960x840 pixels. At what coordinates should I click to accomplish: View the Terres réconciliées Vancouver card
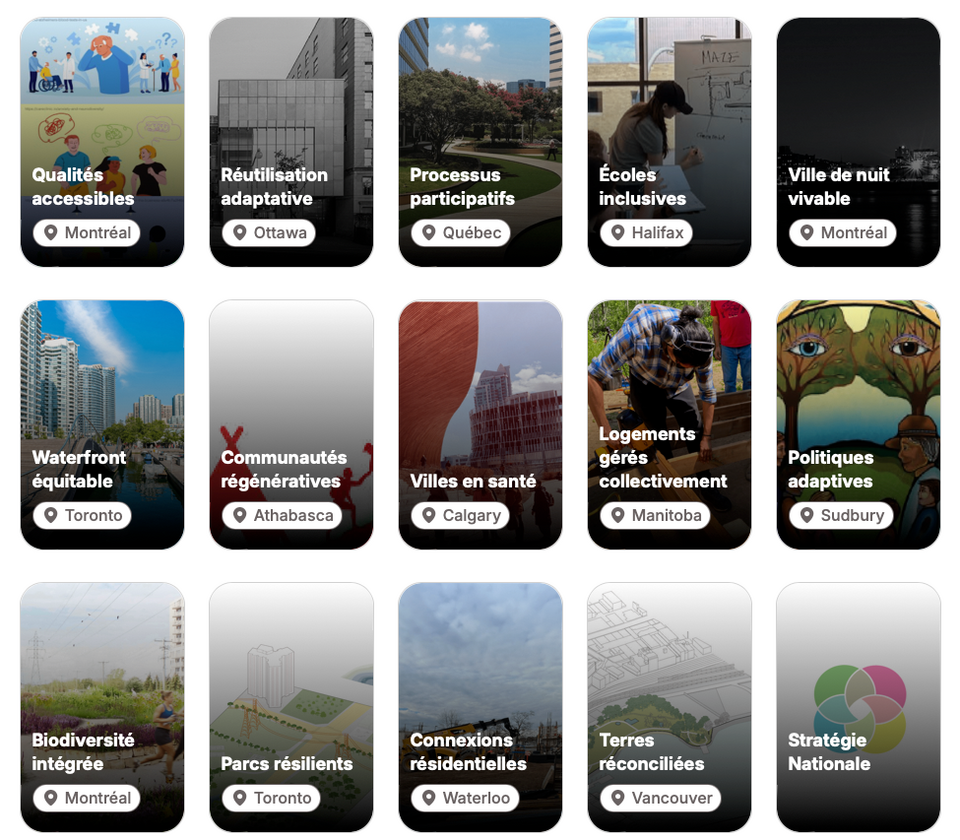point(669,706)
